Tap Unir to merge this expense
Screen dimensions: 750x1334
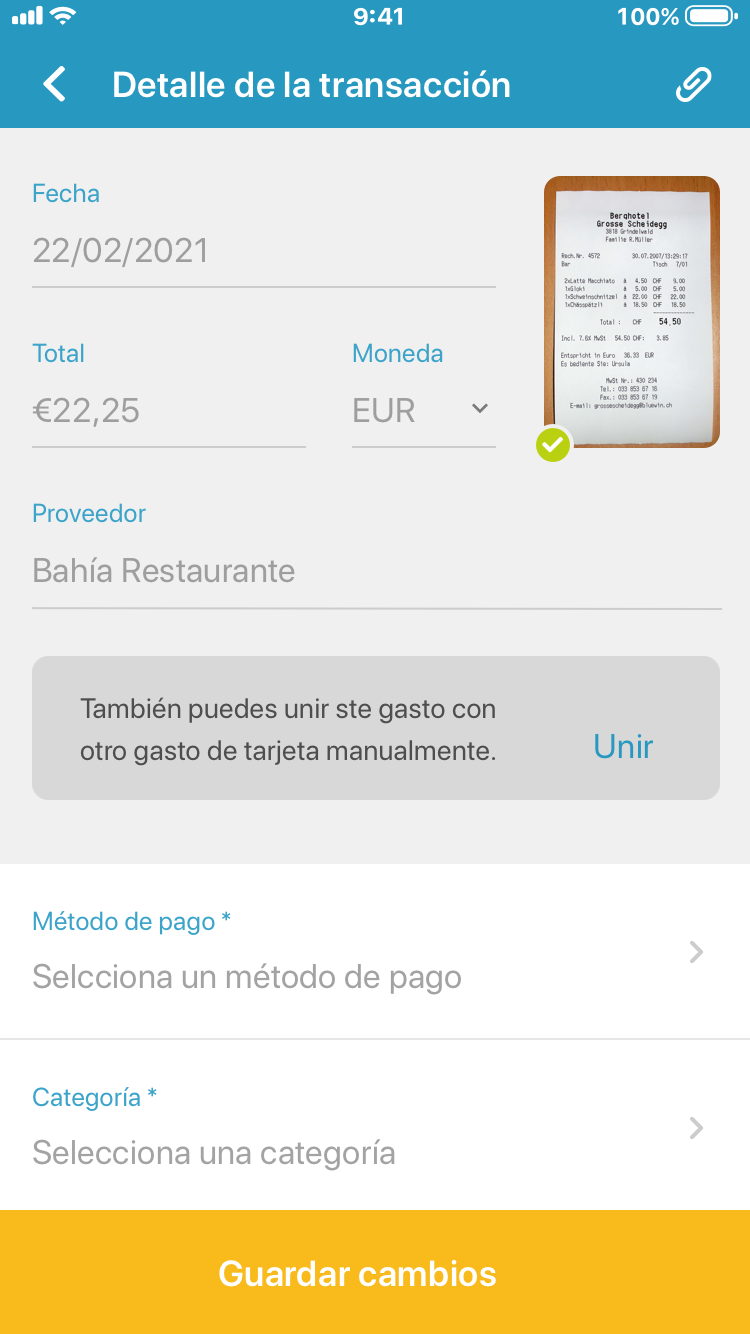coord(623,746)
